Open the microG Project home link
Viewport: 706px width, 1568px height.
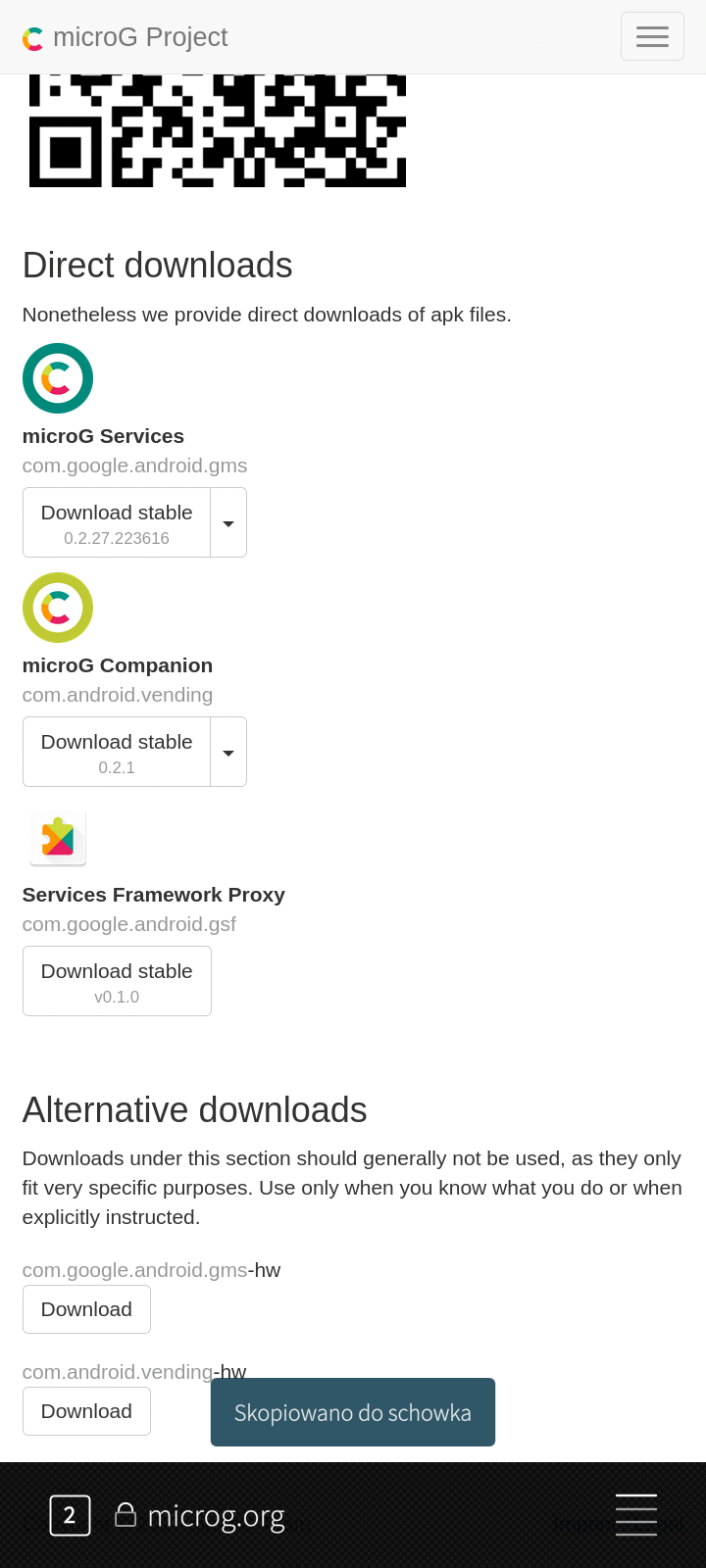pos(126,37)
